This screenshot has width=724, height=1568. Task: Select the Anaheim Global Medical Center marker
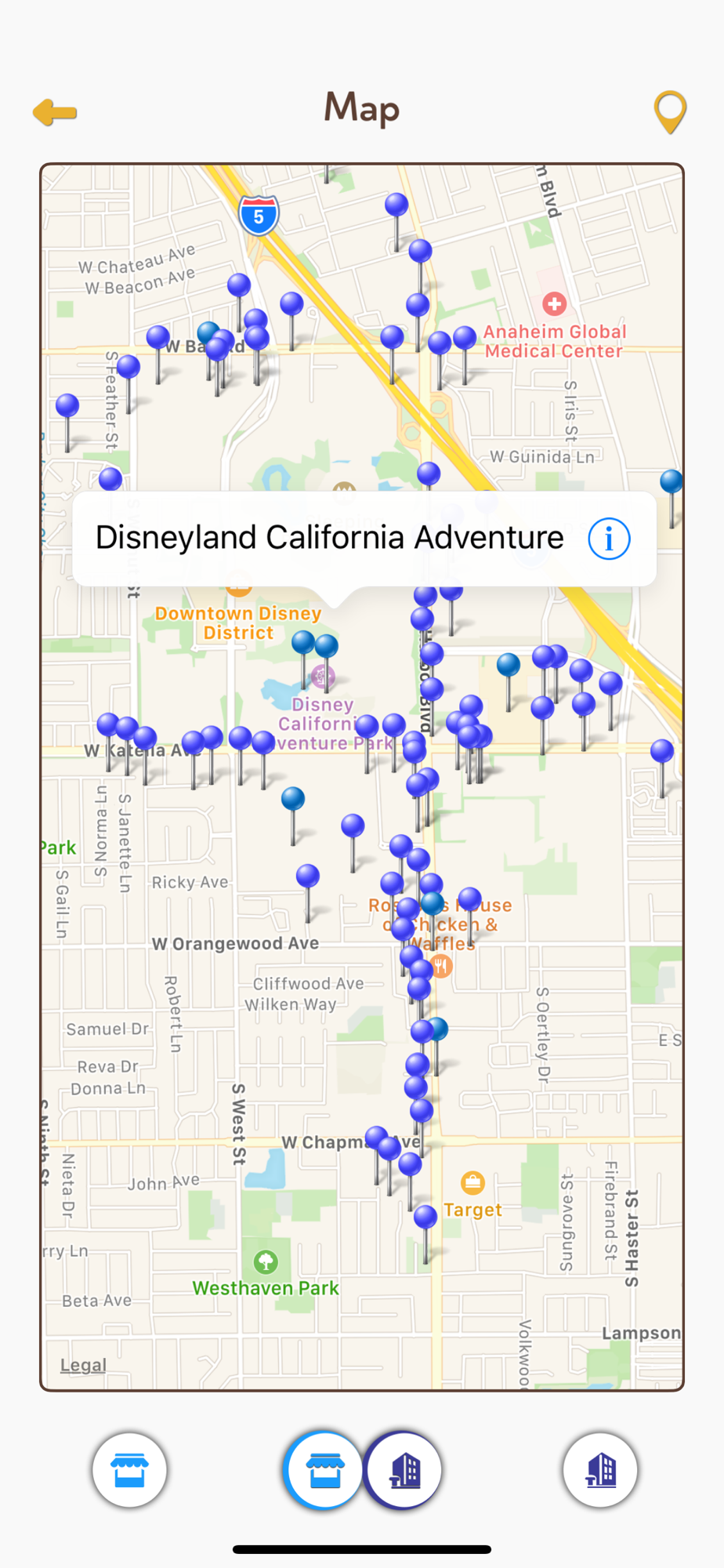click(x=555, y=303)
